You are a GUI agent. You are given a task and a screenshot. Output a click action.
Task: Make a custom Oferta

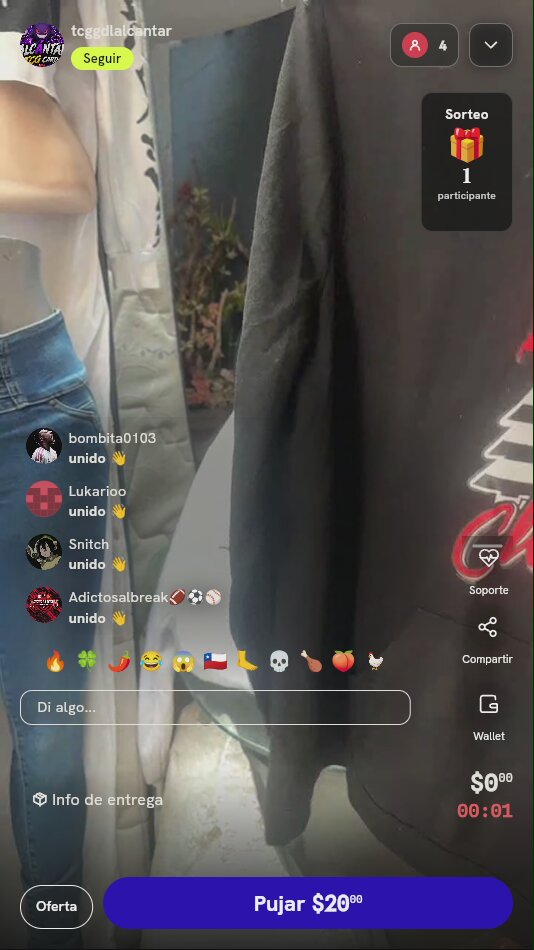click(56, 906)
